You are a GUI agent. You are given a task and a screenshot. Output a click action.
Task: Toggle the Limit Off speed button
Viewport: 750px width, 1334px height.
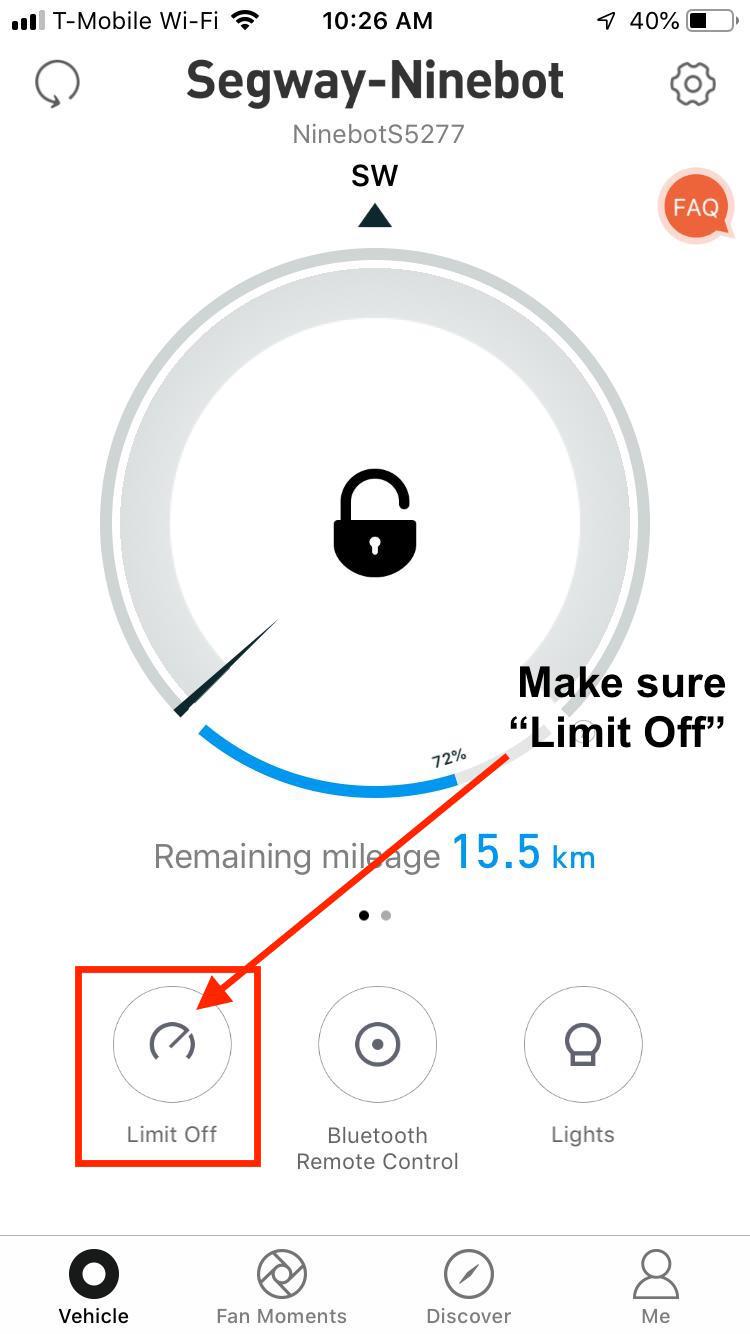[x=172, y=1044]
